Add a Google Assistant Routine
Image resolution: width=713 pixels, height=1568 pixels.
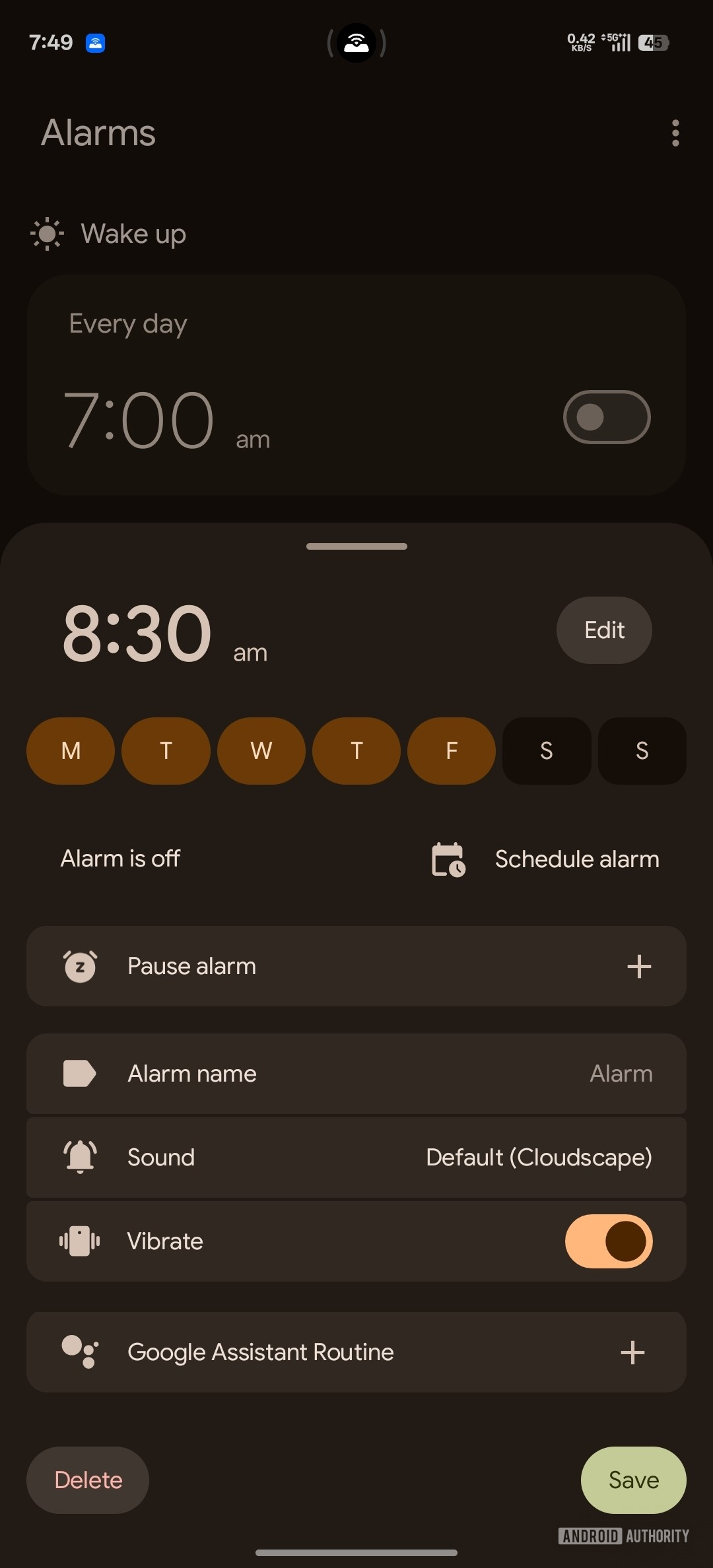click(x=632, y=1352)
